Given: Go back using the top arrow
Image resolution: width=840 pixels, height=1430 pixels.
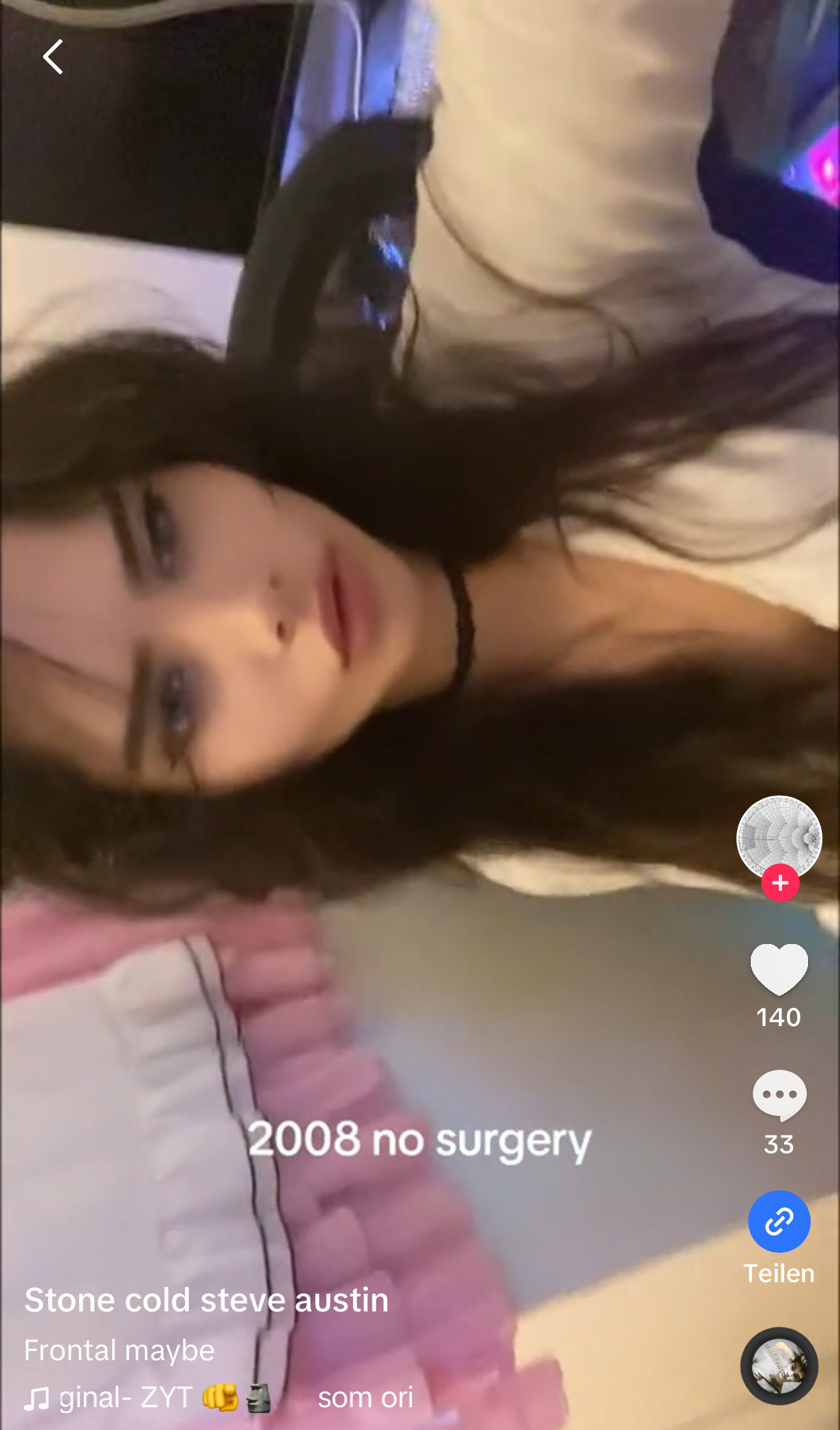Looking at the screenshot, I should coord(53,57).
